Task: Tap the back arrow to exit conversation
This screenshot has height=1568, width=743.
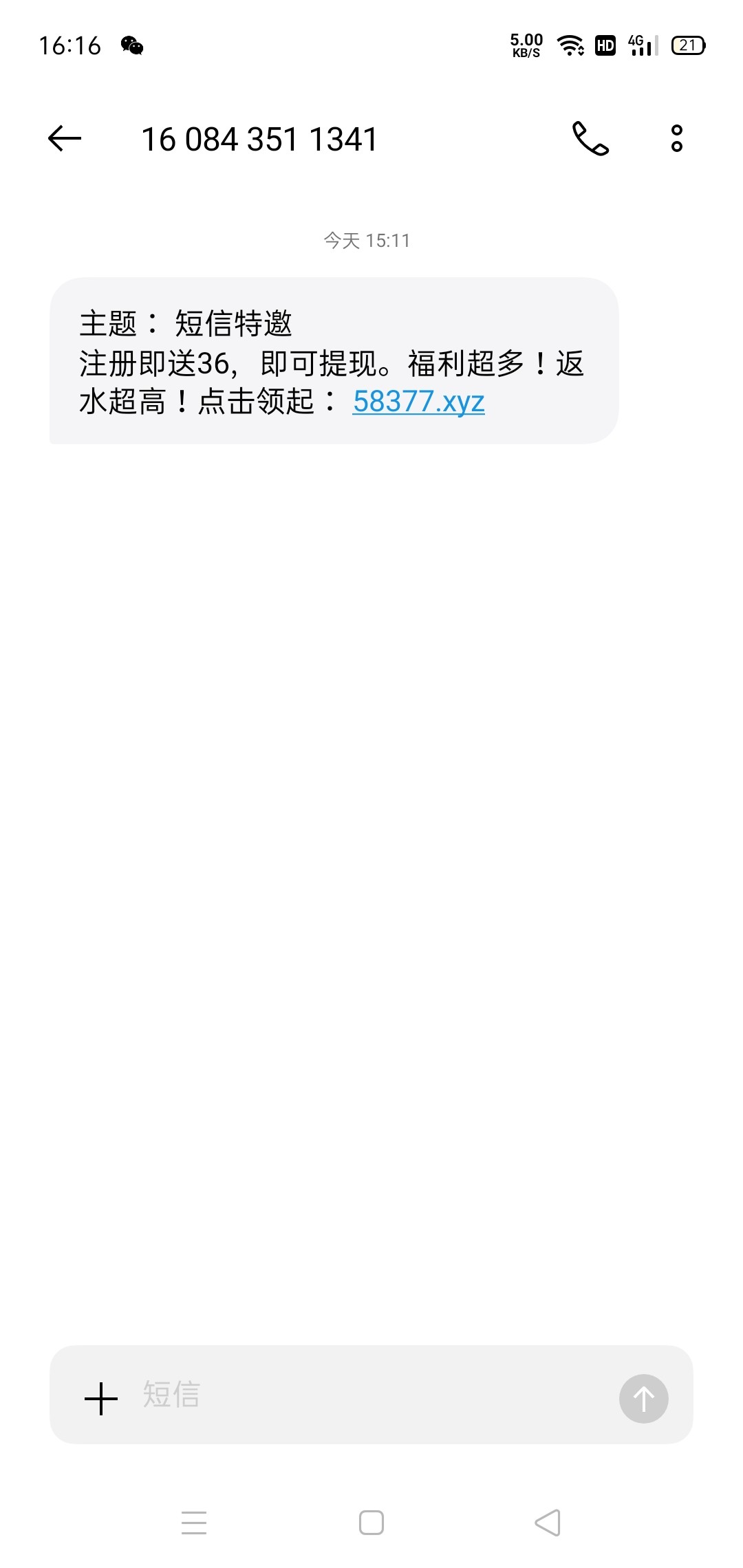Action: [63, 140]
